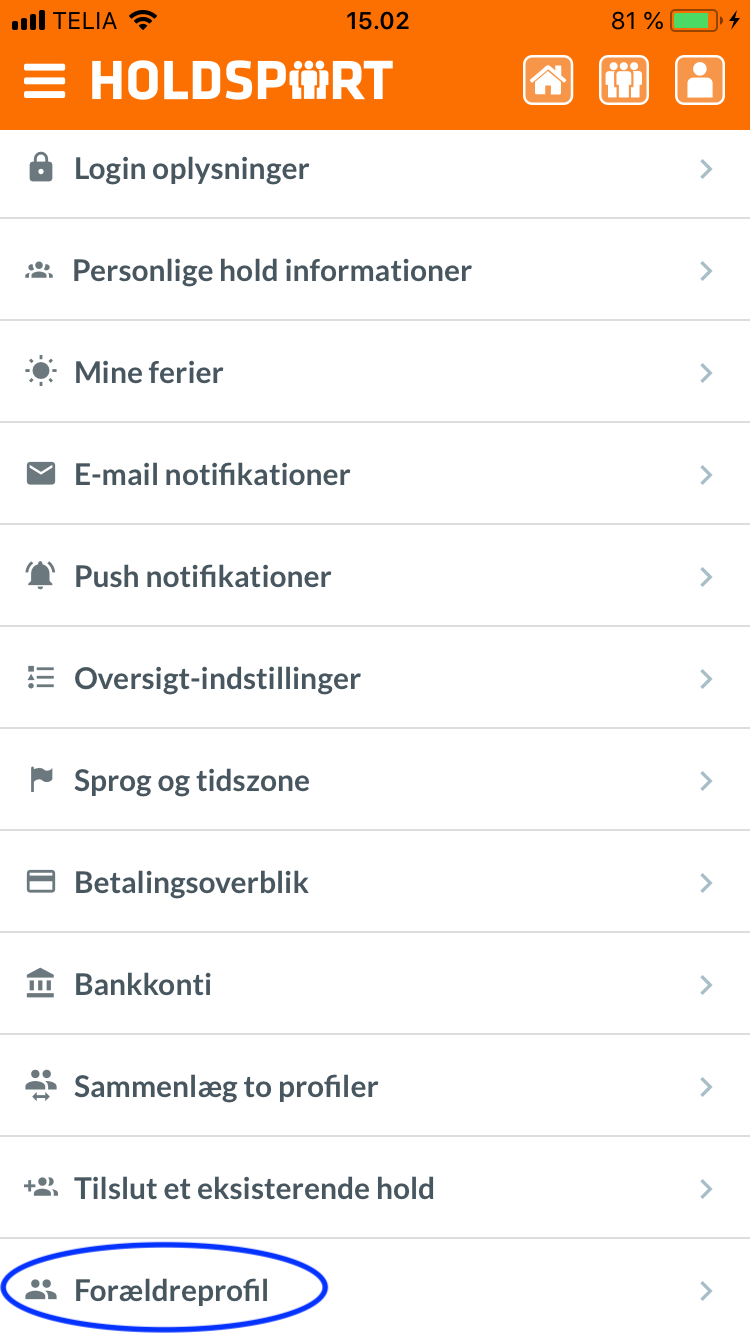Open Tilslut et eksisterende hold

375,1188
